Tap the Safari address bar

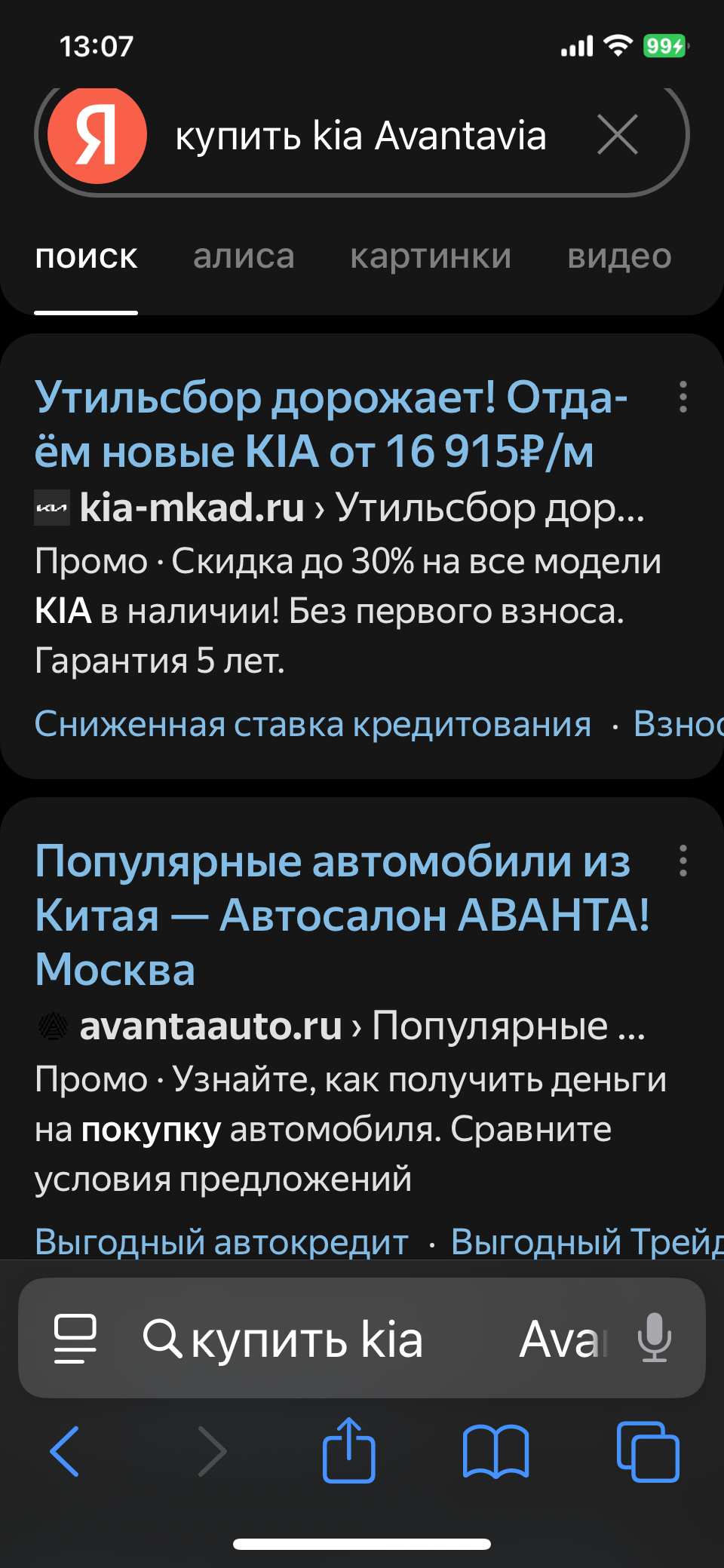tap(362, 1339)
